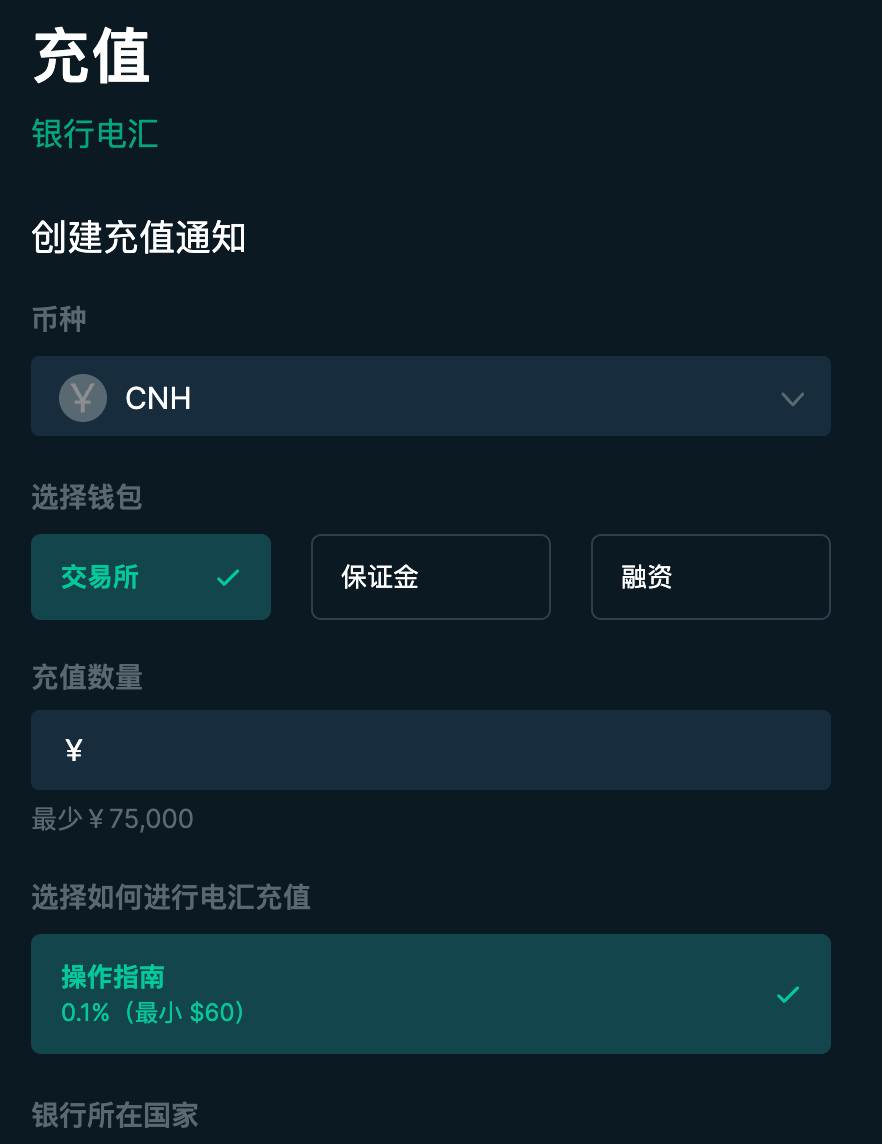Click the ¥ currency icon beside CNH
Image resolution: width=882 pixels, height=1144 pixels.
coord(83,396)
